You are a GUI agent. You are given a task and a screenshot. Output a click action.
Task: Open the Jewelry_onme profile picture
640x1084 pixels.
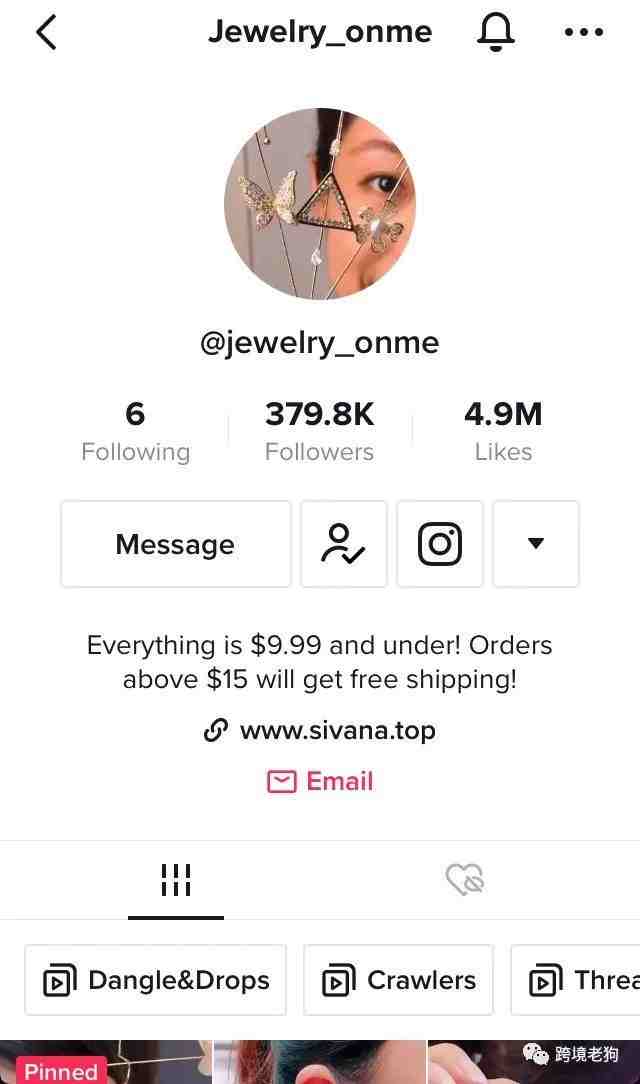tap(320, 204)
